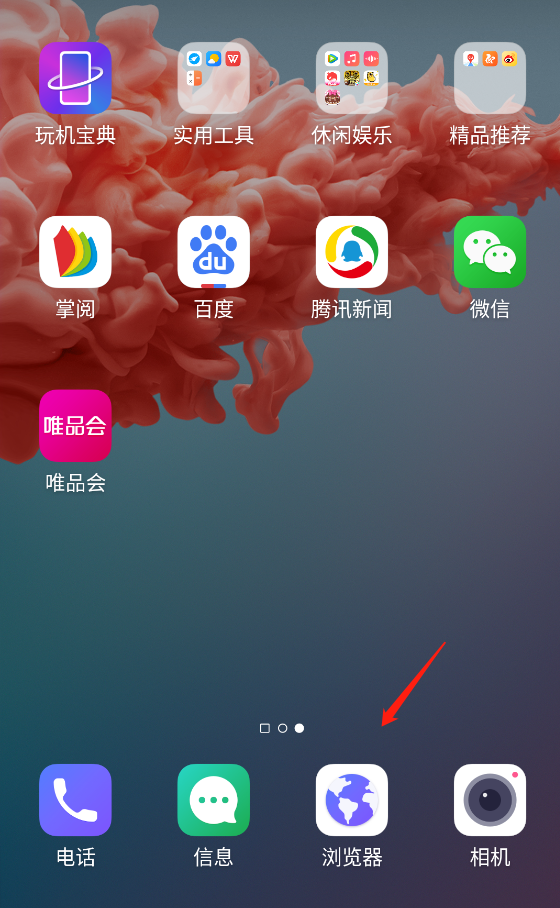The height and width of the screenshot is (908, 560).
Task: Tap the page indicator dots
Action: [x=282, y=728]
